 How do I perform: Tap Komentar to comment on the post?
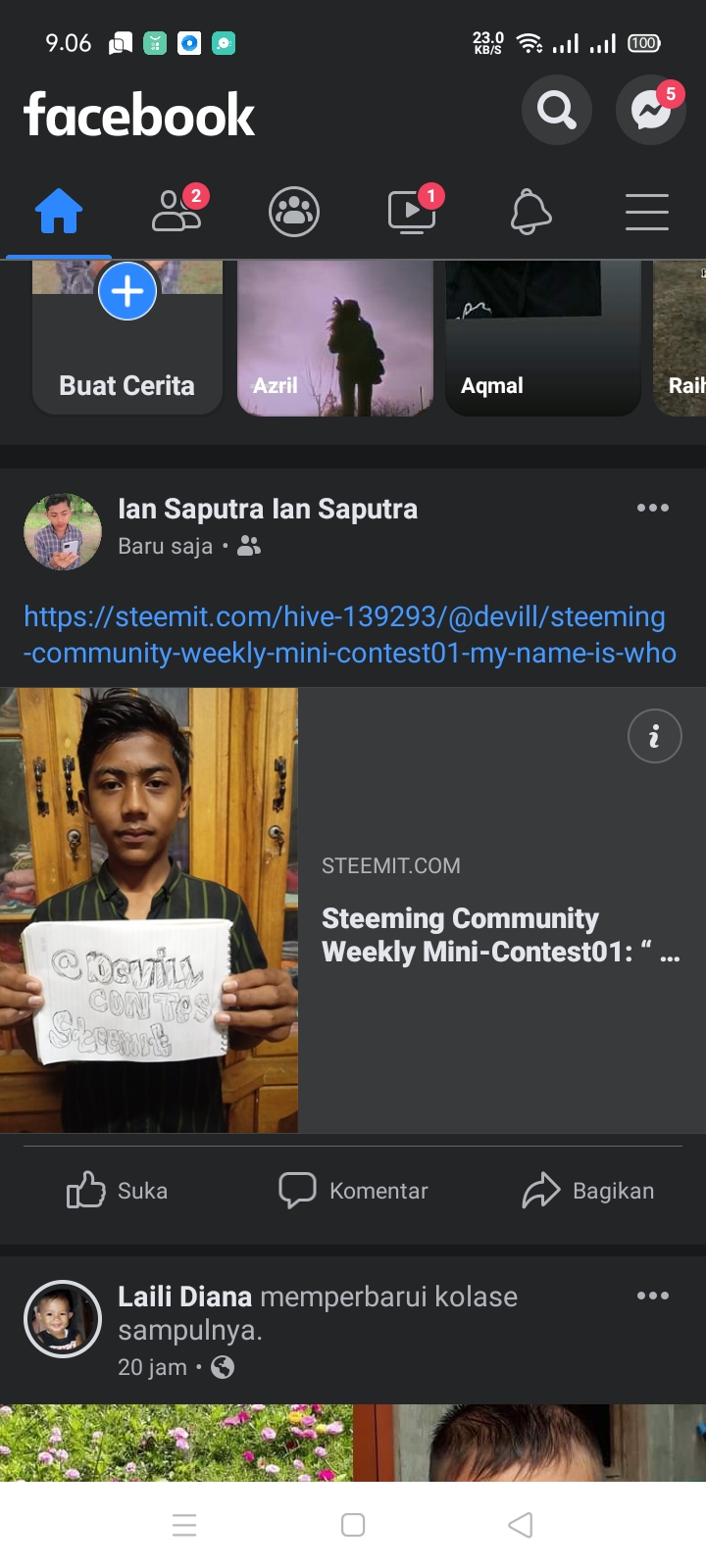(x=354, y=1191)
